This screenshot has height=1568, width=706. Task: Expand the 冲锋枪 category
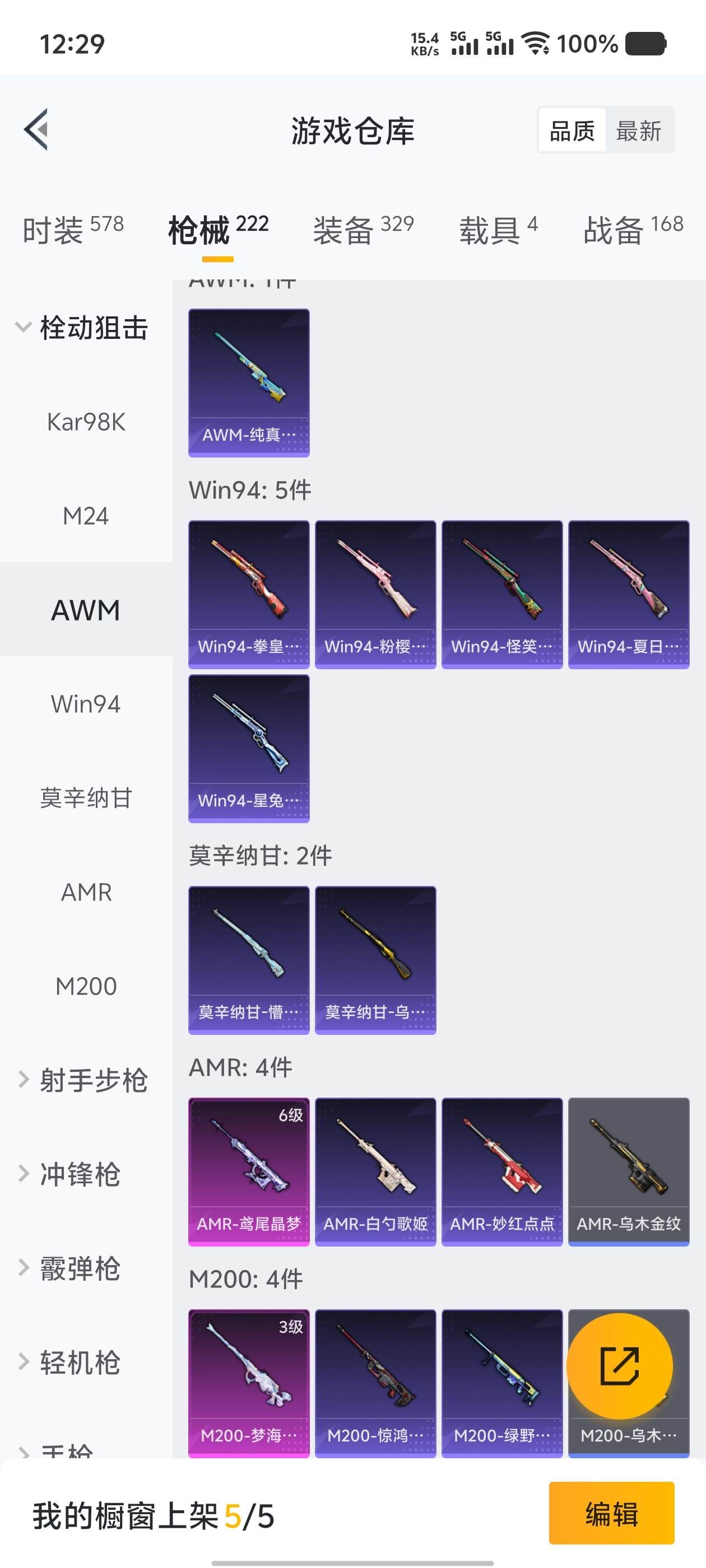tap(79, 1174)
